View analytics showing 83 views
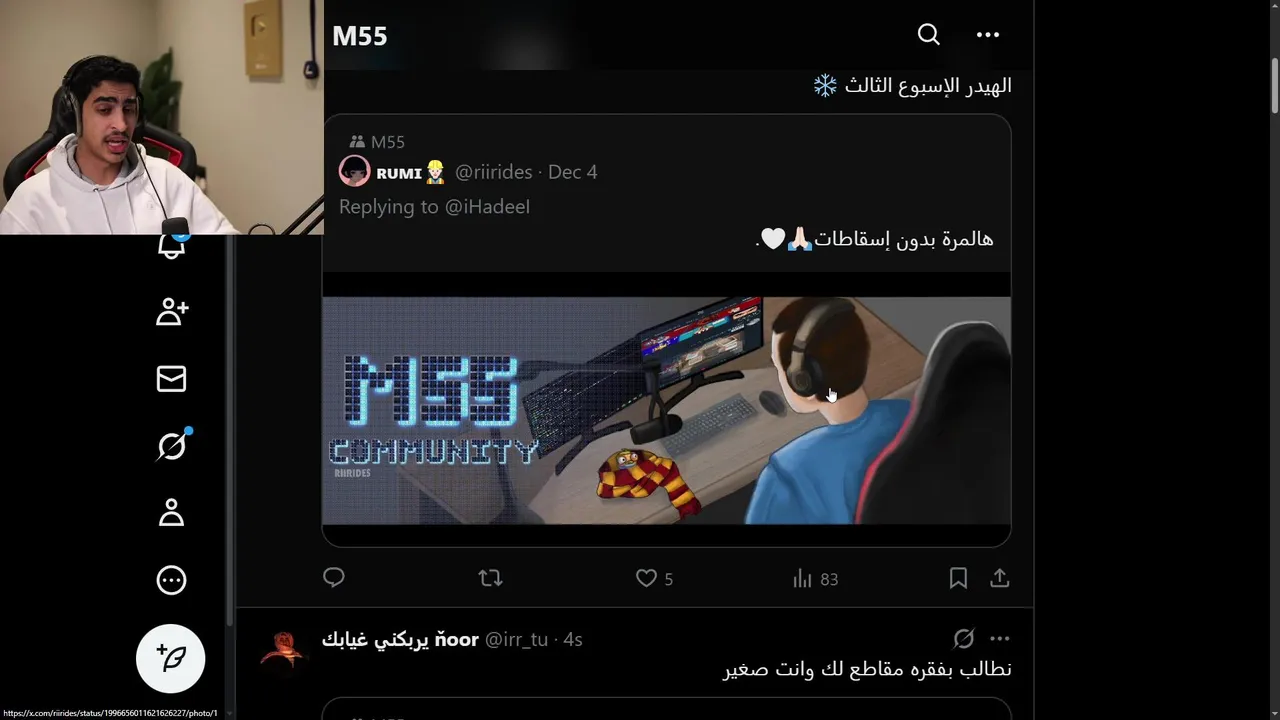 [x=803, y=578]
